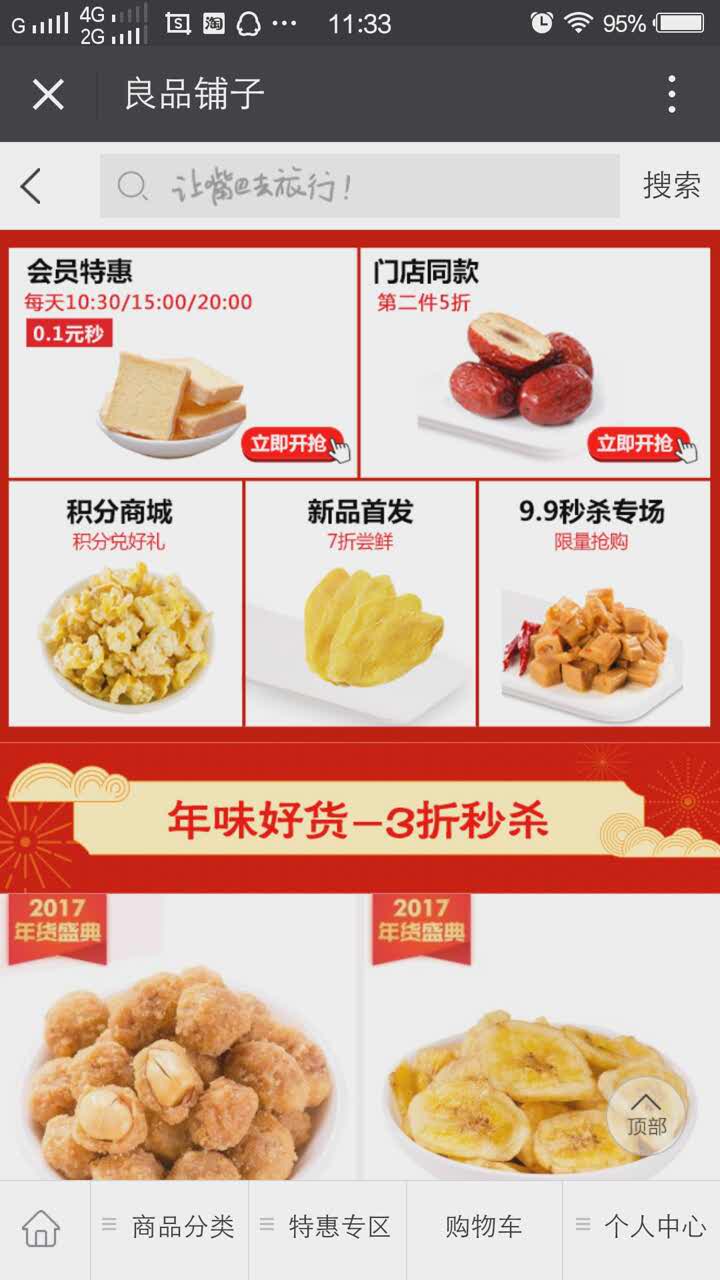
Task: Jump to top with 顶部 button
Action: click(646, 1116)
